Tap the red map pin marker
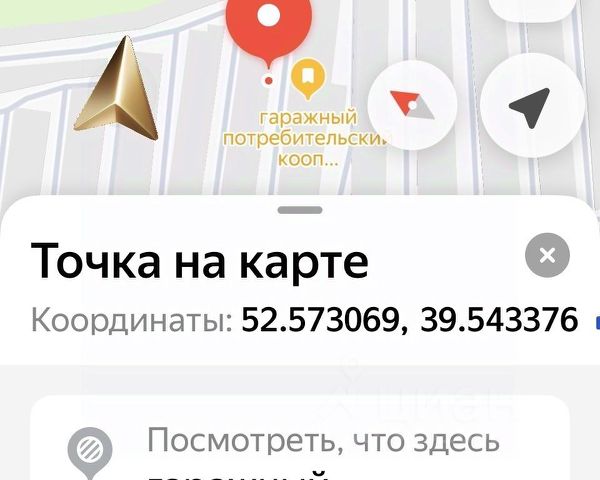The image size is (600, 480). tap(268, 22)
